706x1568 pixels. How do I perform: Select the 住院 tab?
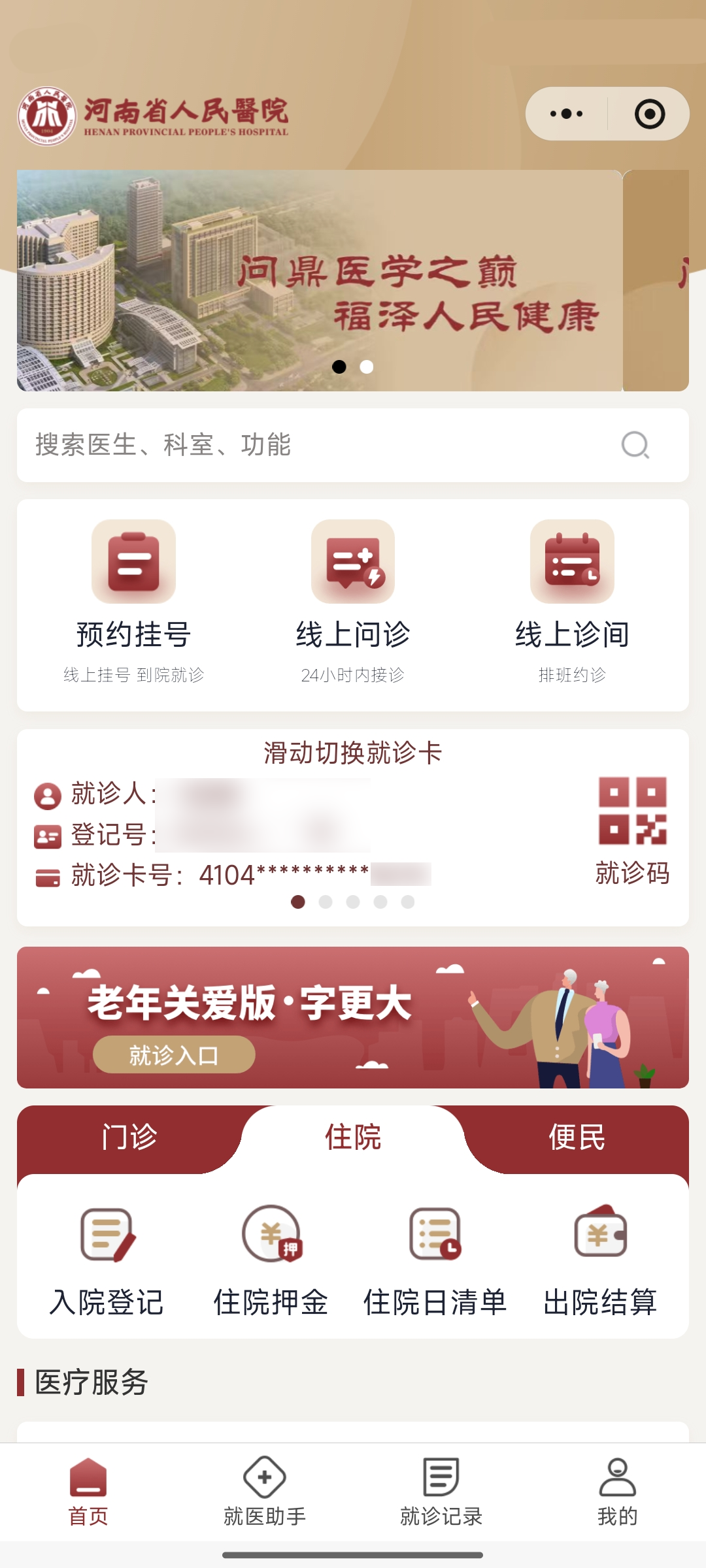point(353,1137)
